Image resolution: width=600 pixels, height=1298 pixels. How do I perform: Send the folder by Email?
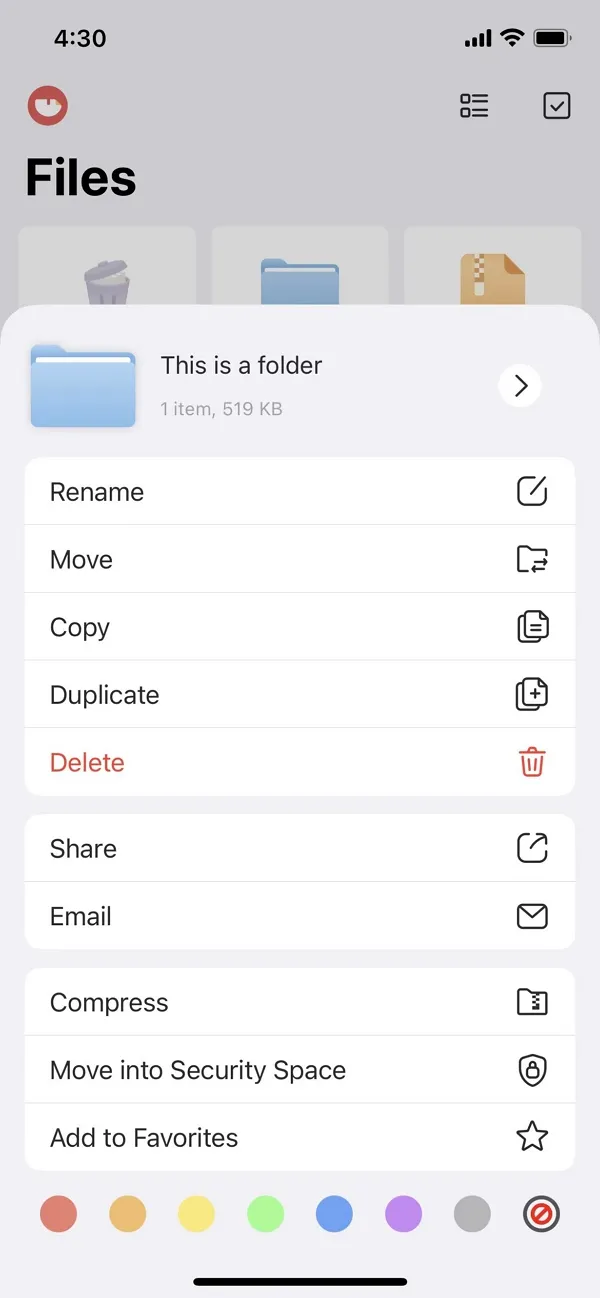tap(299, 916)
